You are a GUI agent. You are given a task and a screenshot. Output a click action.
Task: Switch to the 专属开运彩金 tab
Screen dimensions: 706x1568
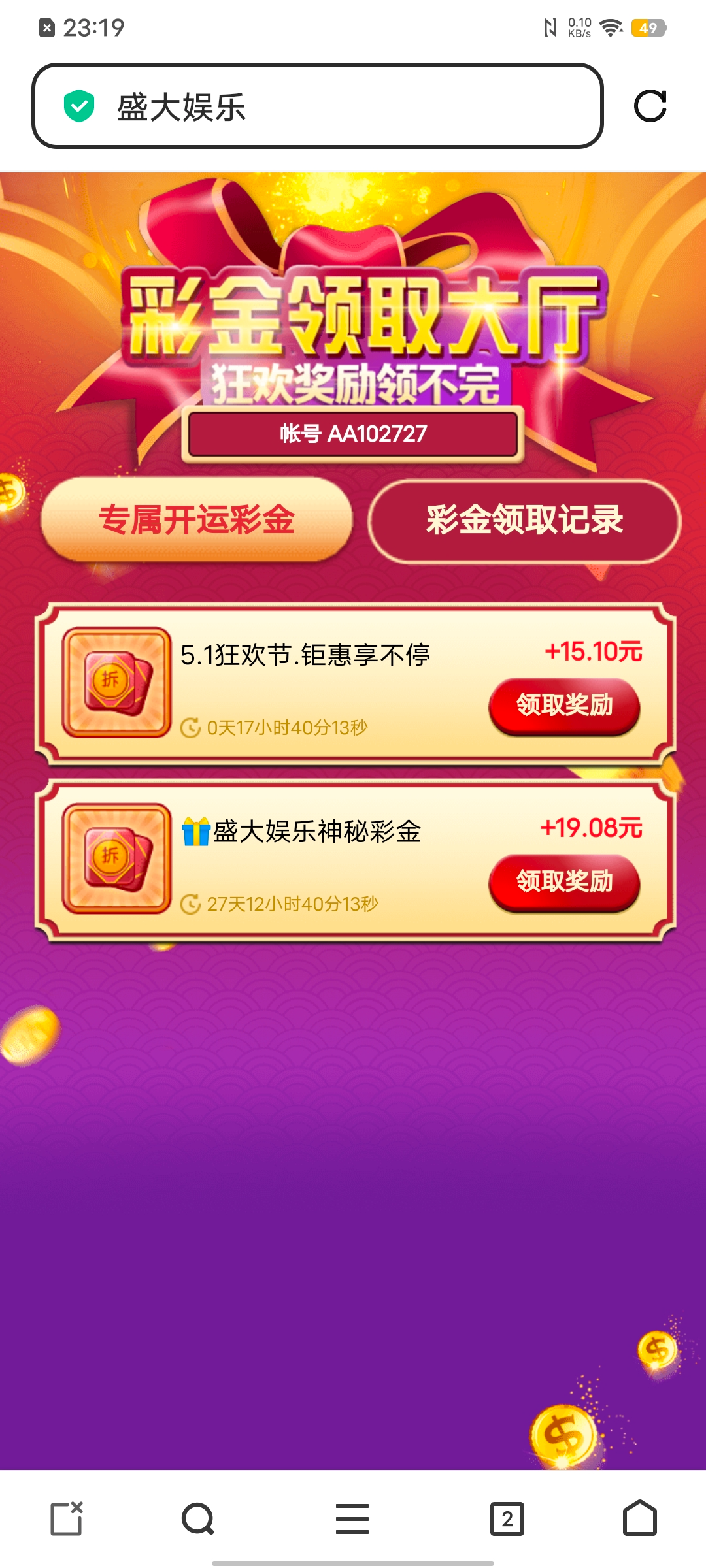197,520
